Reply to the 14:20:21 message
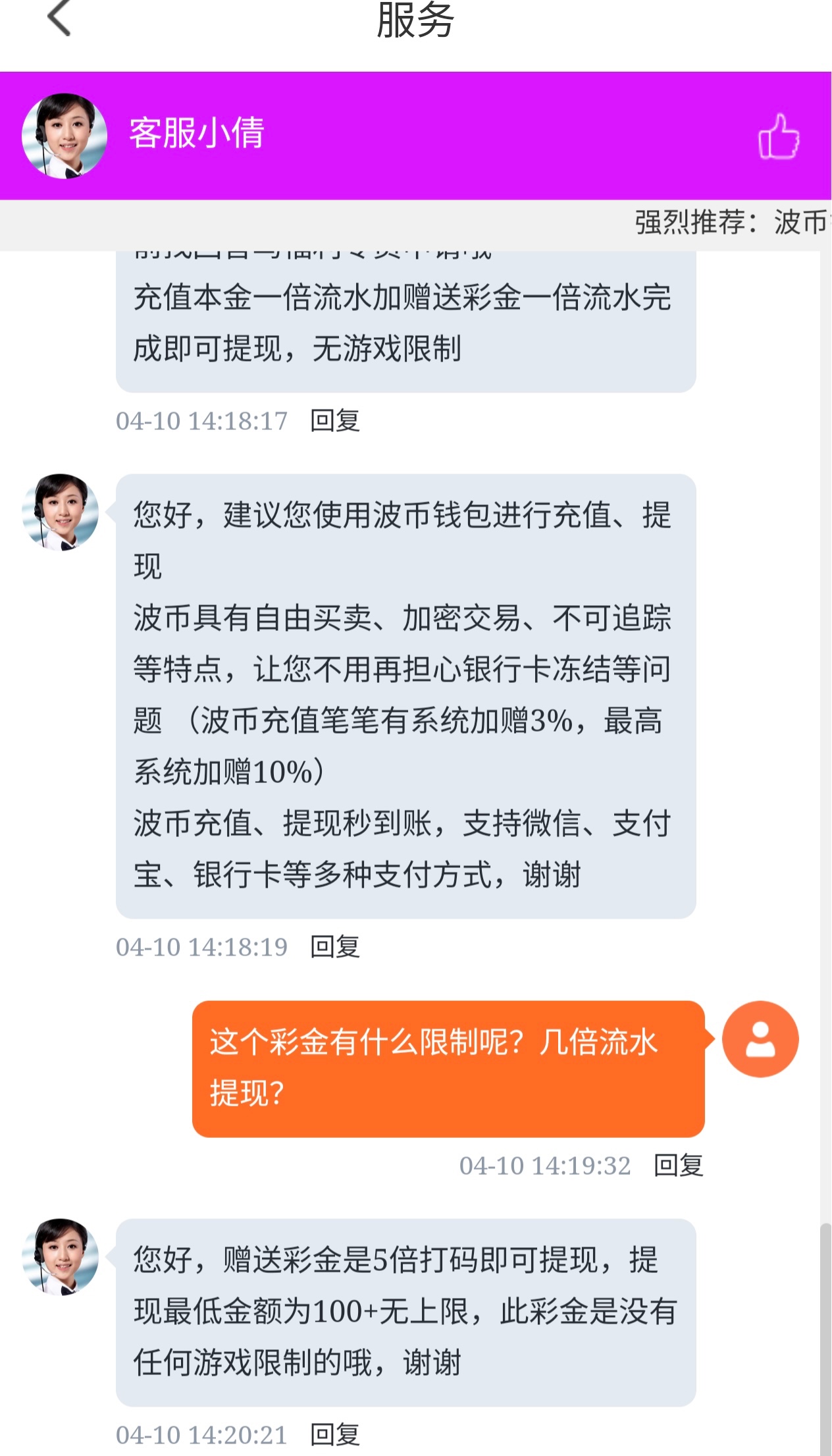 click(x=335, y=1435)
